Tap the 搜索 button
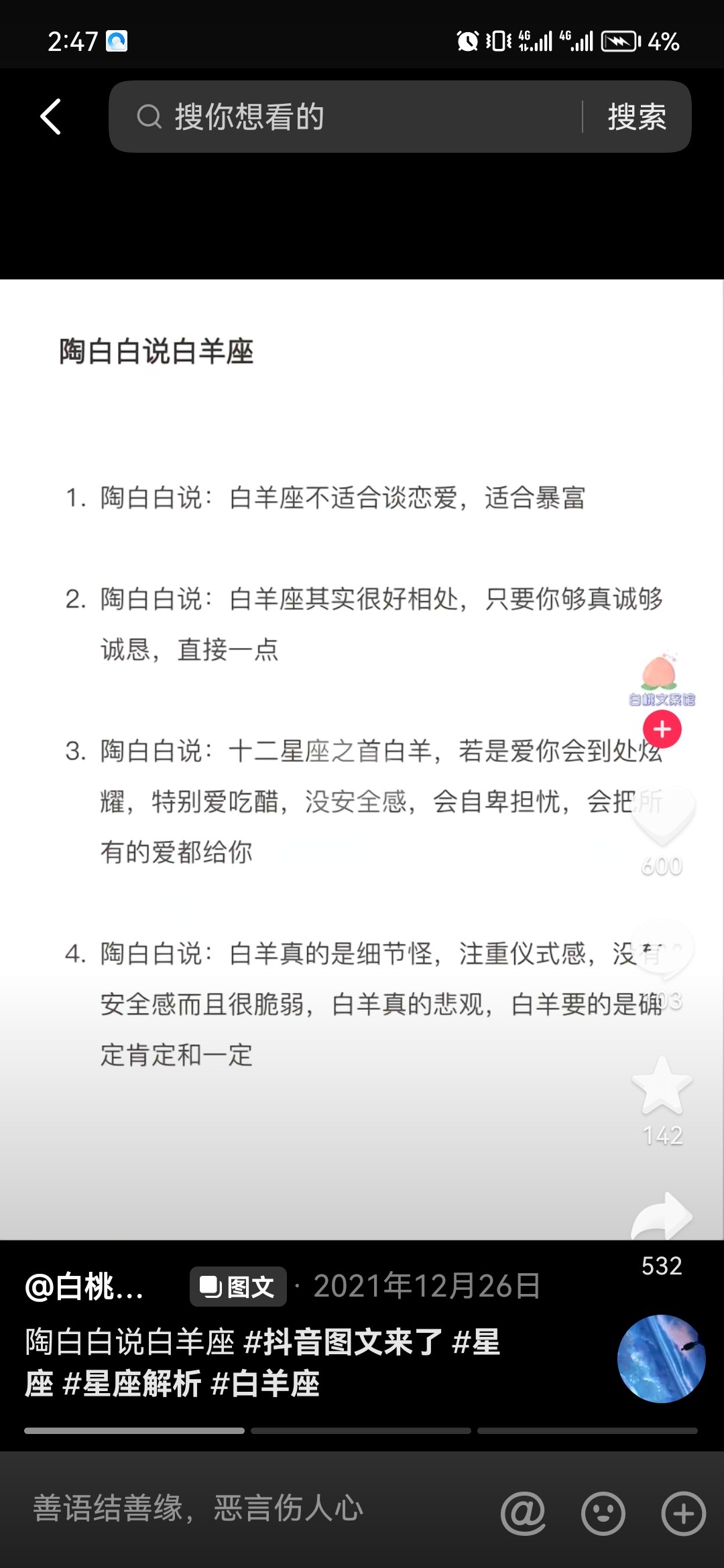The width and height of the screenshot is (724, 1568). [637, 117]
